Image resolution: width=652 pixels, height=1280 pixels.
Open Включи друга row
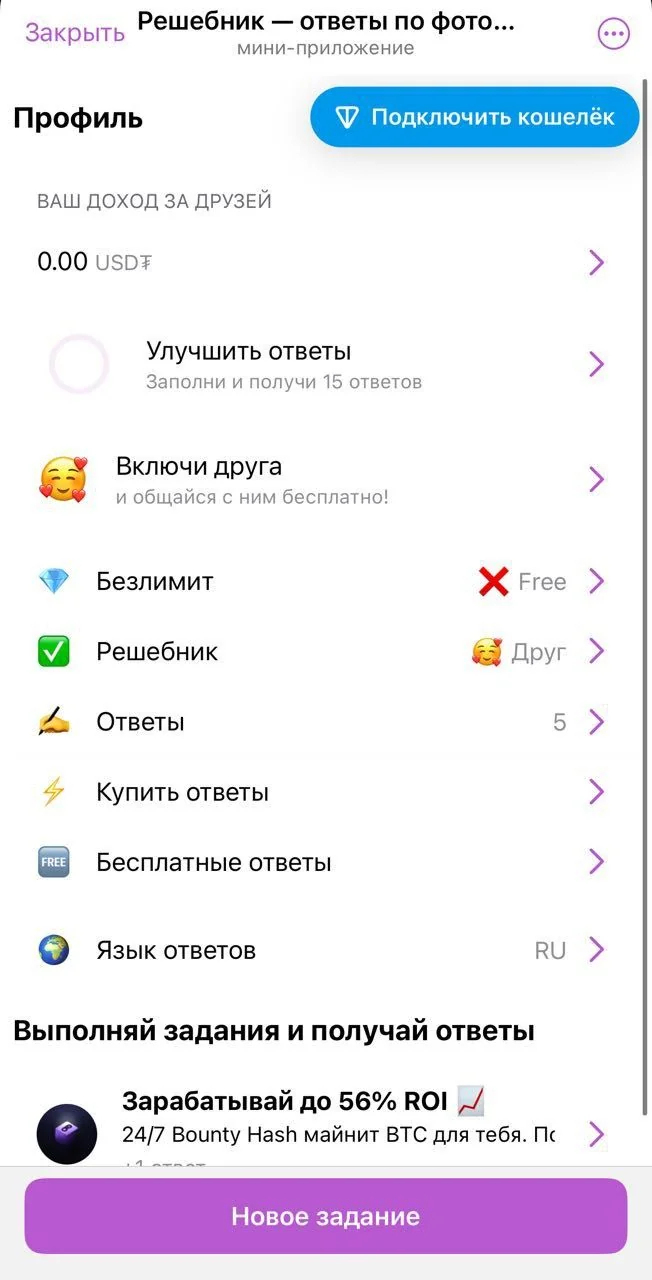tap(326, 479)
